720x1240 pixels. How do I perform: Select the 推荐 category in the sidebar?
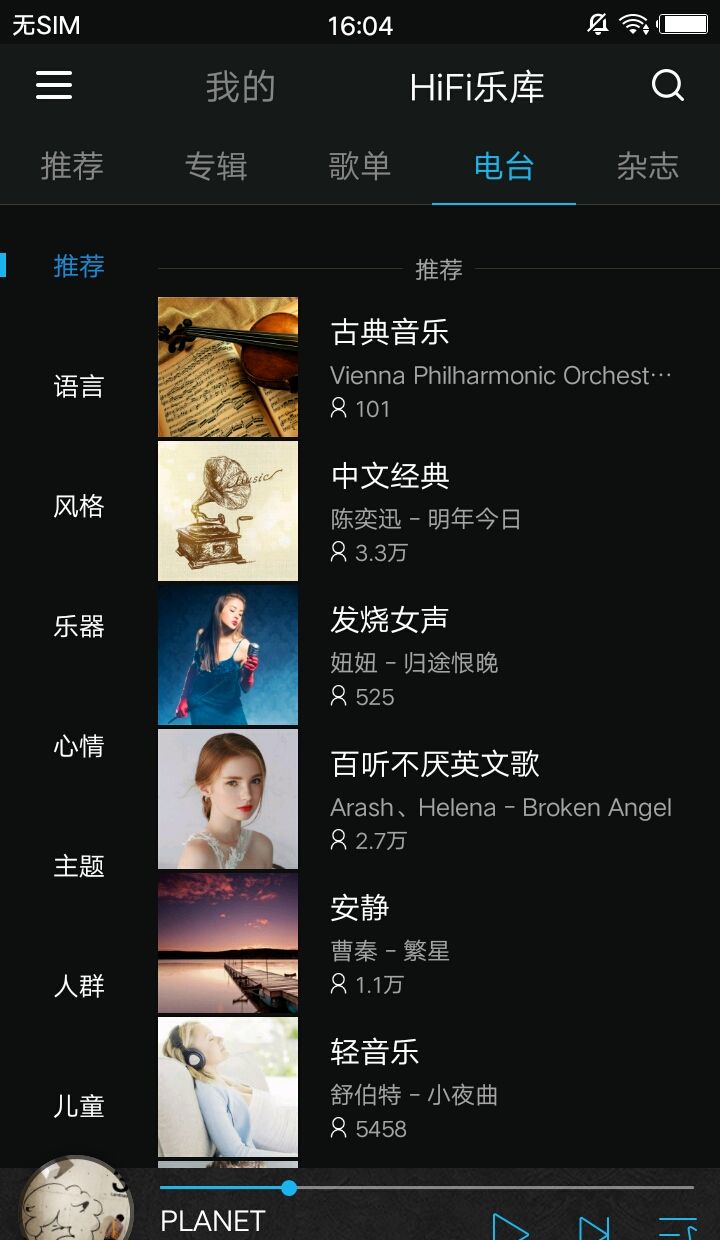[78, 266]
